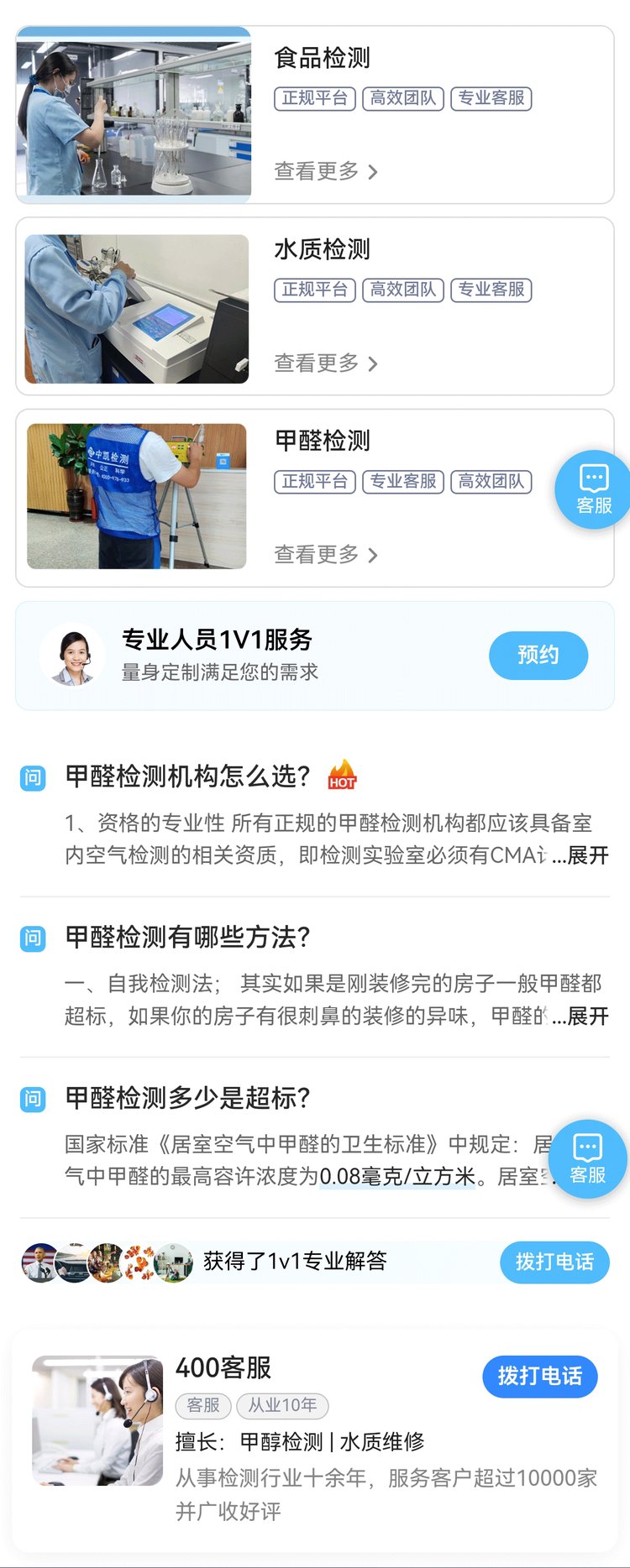View more under 甲醛检测

pos(326,555)
